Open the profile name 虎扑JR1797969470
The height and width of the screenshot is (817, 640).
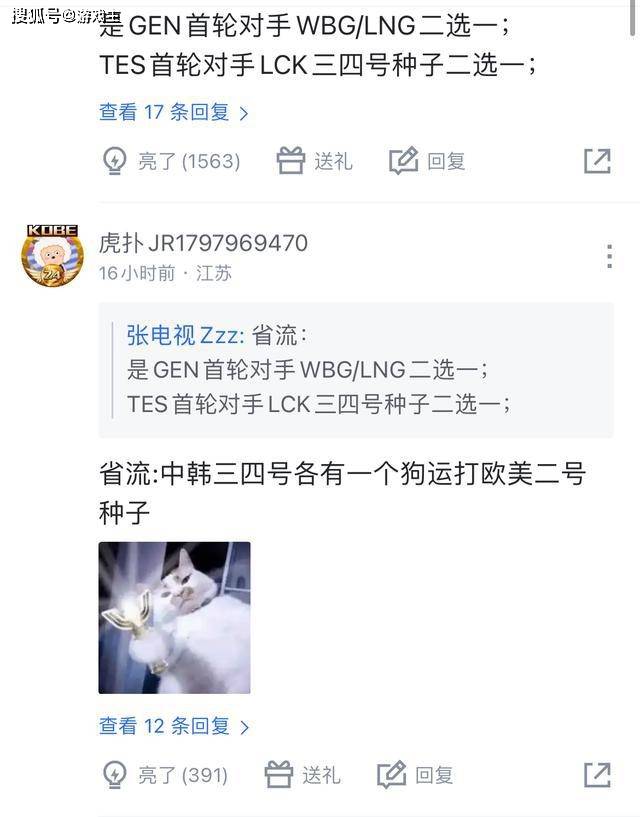(203, 243)
